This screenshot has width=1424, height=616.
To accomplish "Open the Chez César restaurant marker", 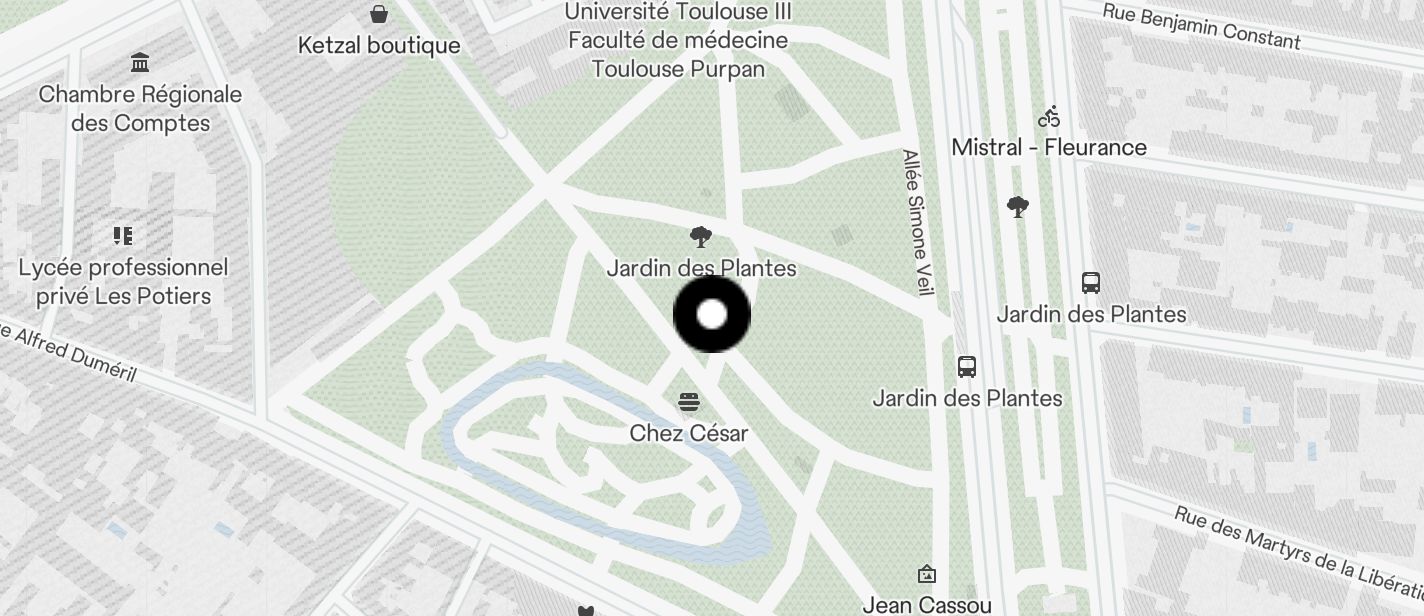I will click(688, 402).
